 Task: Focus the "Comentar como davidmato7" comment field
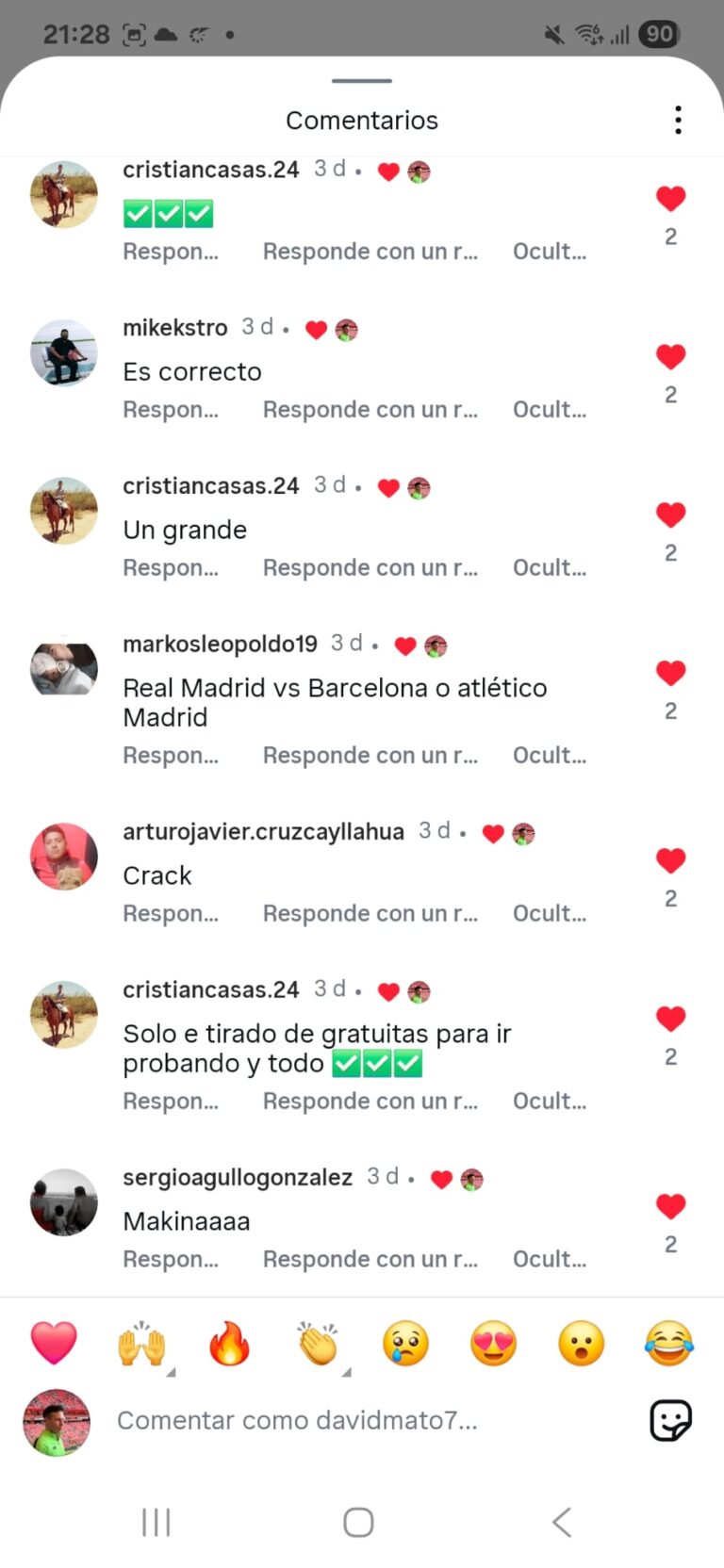click(x=358, y=1421)
